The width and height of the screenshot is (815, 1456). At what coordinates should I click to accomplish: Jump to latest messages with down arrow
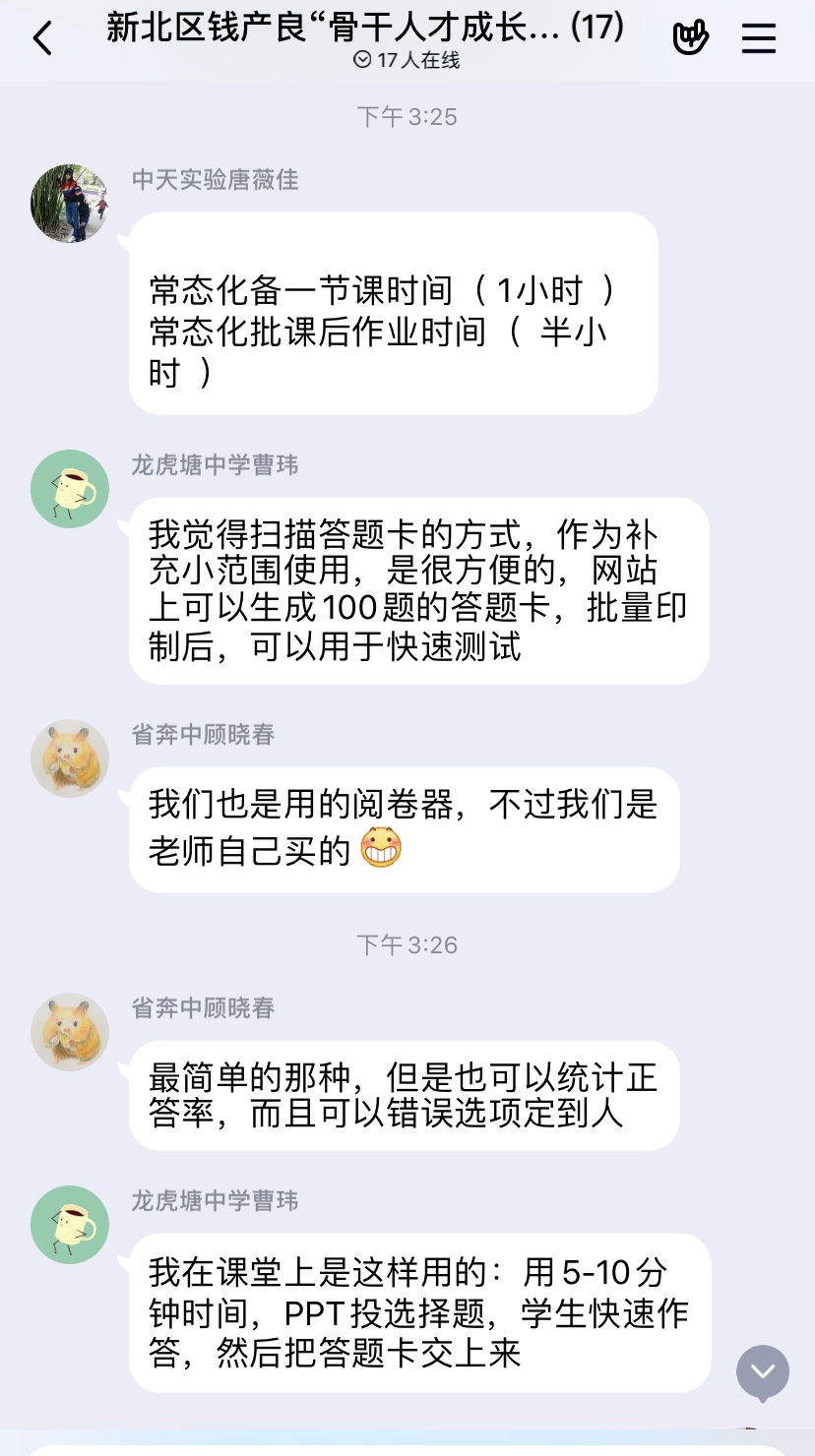(763, 1371)
